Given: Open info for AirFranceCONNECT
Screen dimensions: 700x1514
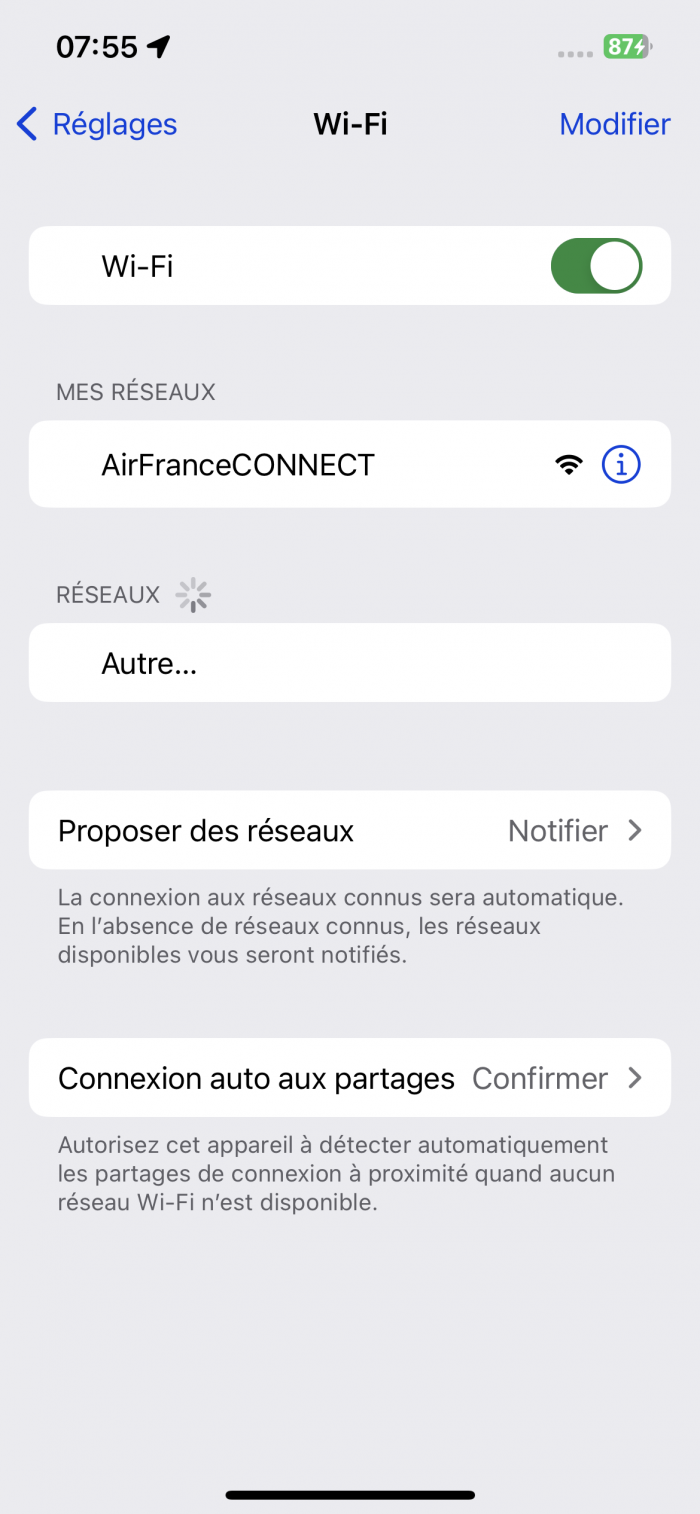Looking at the screenshot, I should (x=621, y=465).
